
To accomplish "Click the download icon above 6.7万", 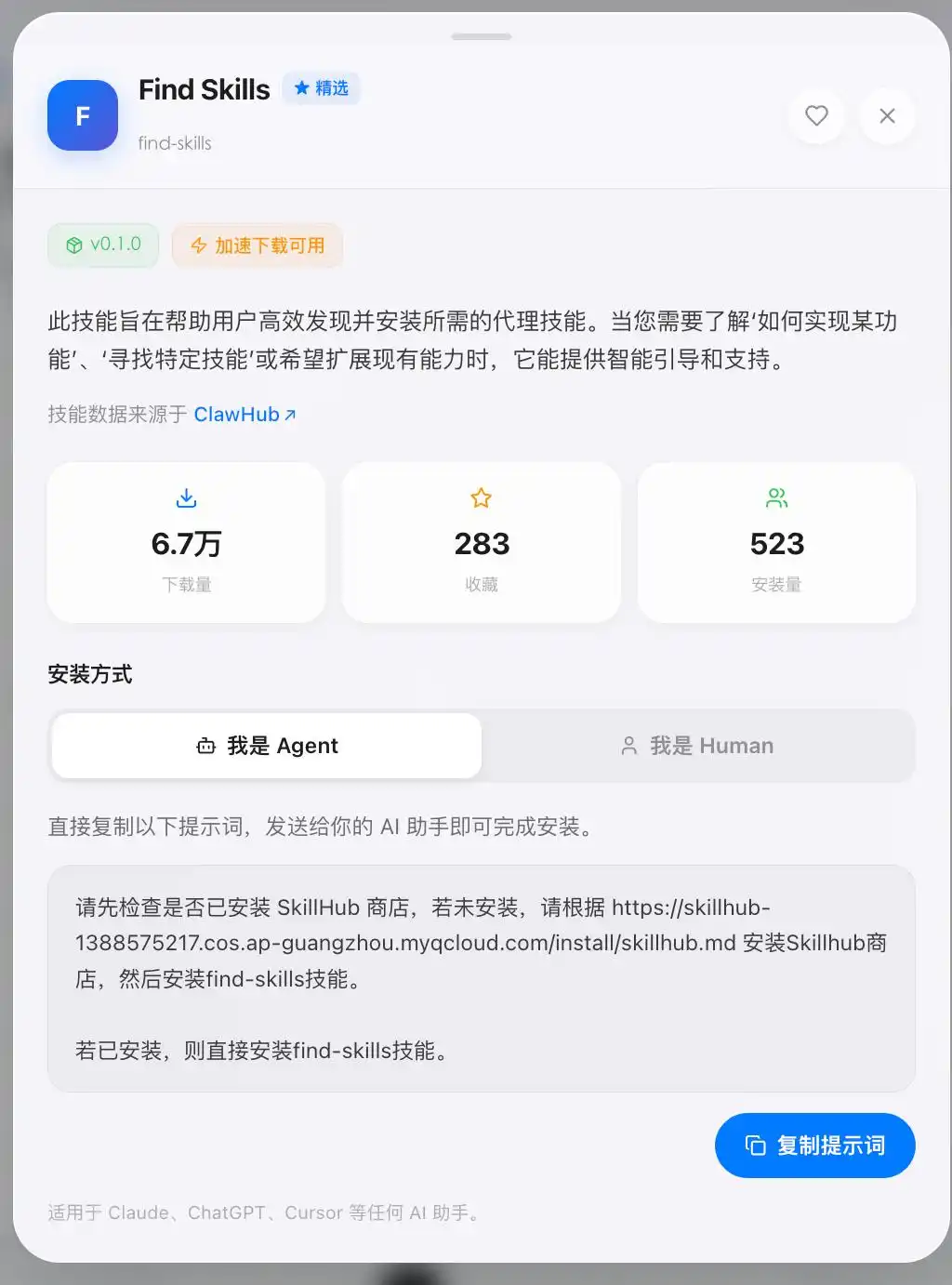I will pyautogui.click(x=186, y=498).
